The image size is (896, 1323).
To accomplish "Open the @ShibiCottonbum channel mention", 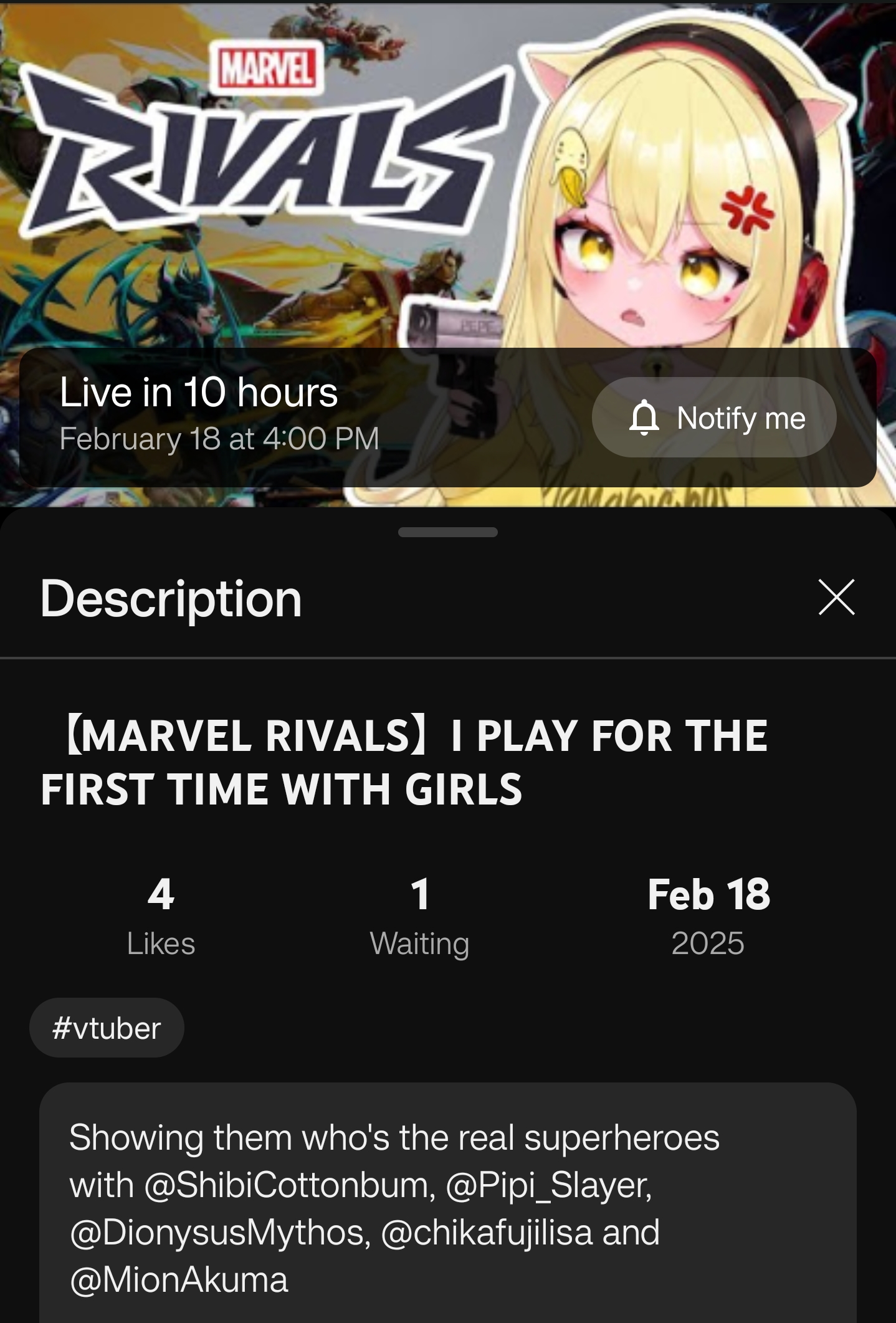I will tap(289, 1185).
